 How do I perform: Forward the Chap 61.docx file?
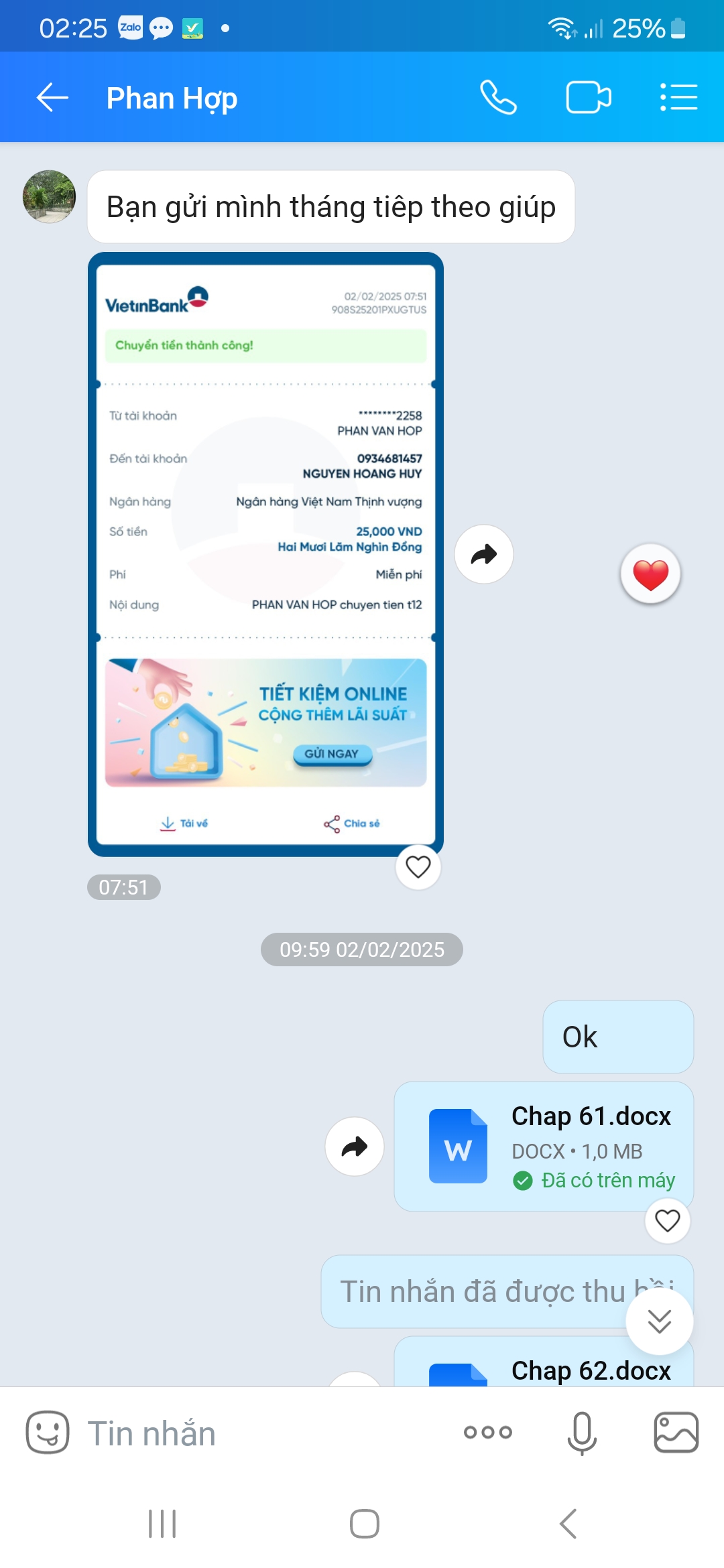pos(354,1147)
